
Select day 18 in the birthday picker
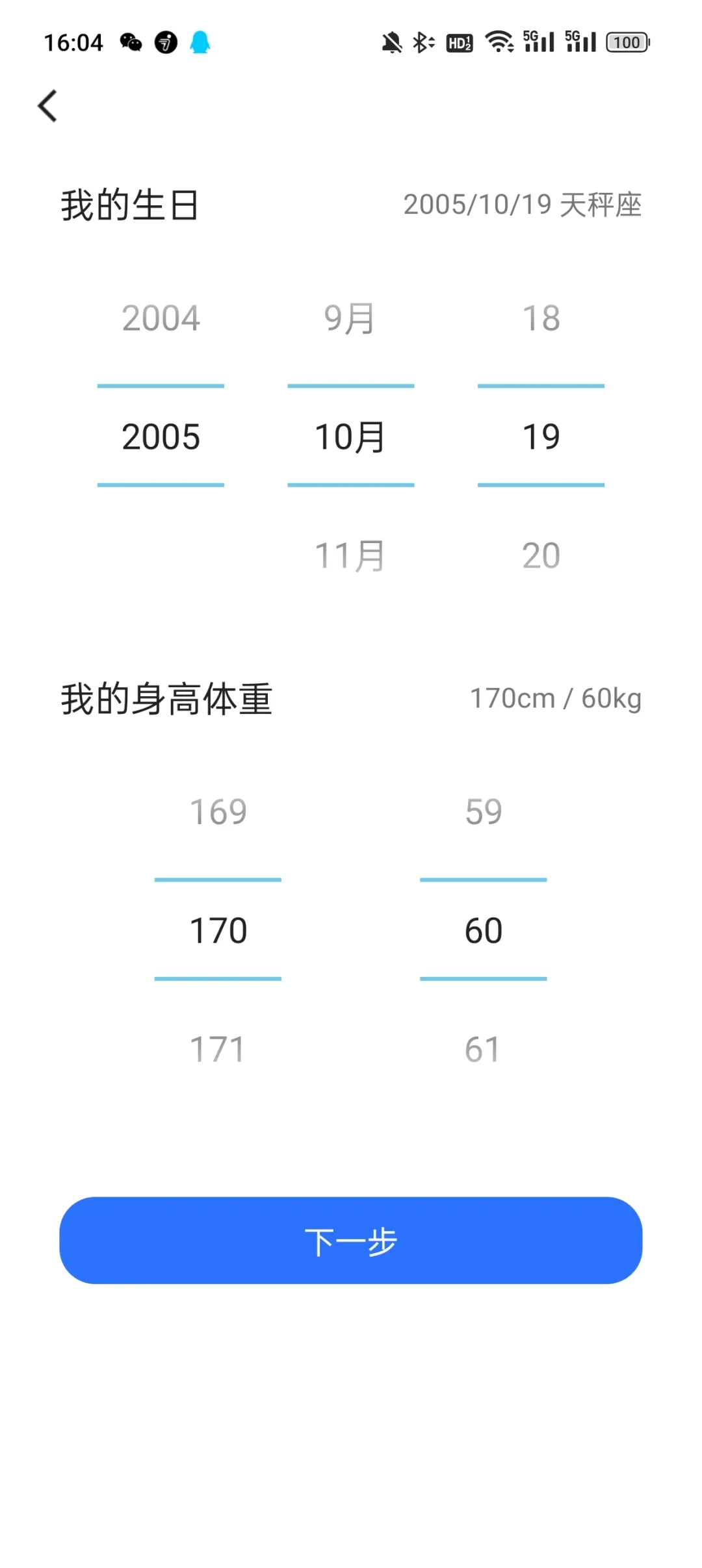541,318
